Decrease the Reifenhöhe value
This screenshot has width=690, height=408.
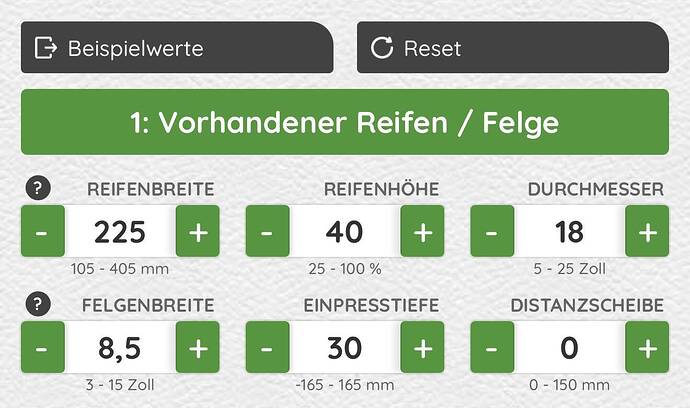(267, 231)
